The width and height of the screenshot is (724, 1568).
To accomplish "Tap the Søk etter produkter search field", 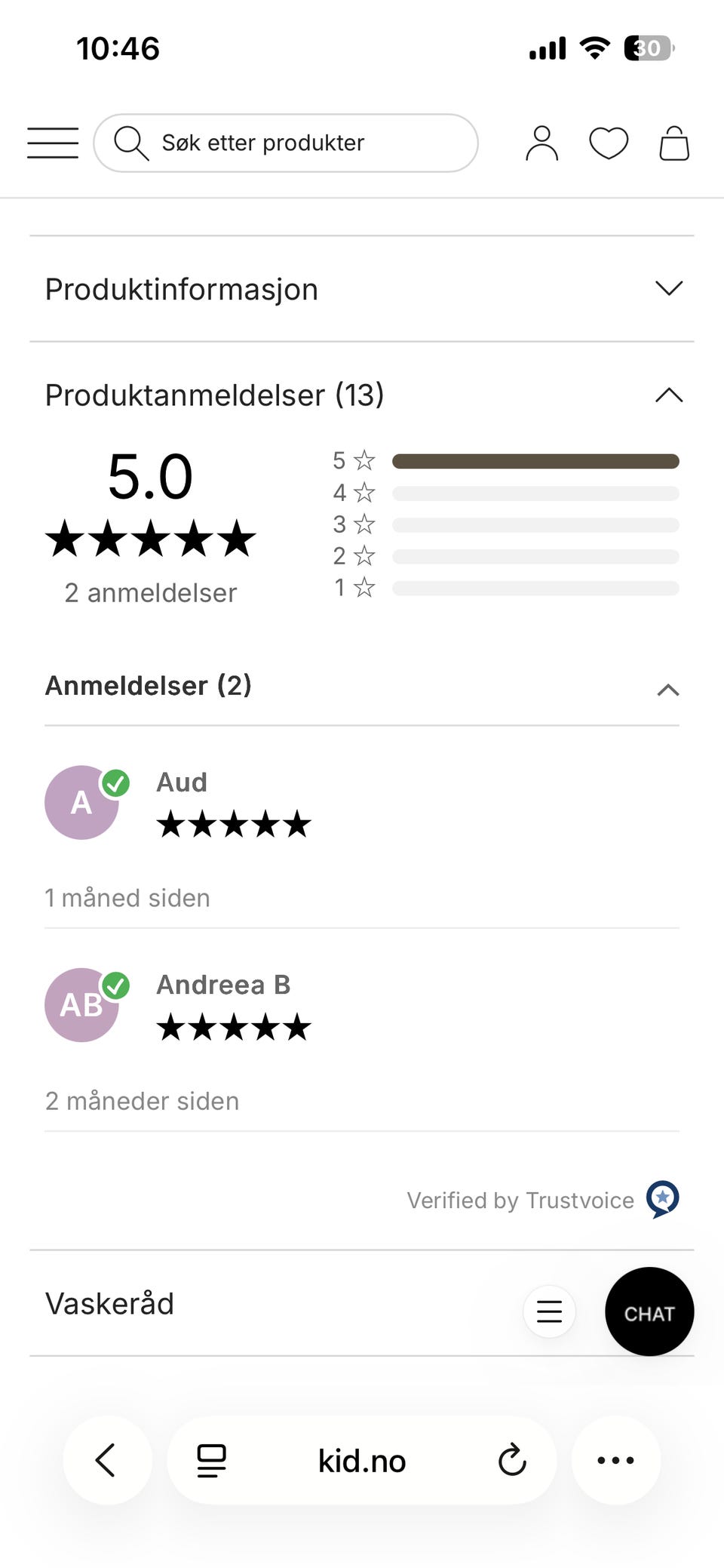I will (285, 143).
